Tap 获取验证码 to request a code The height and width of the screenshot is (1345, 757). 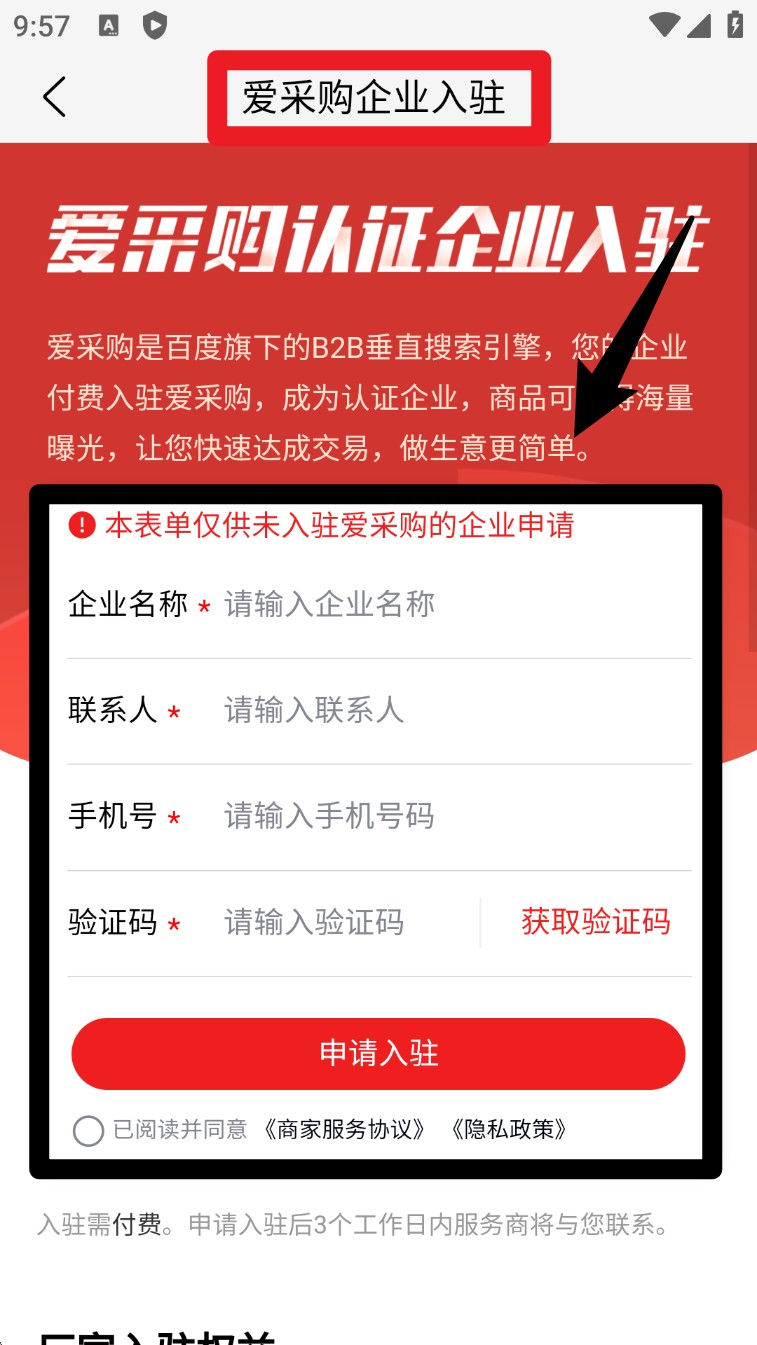pyautogui.click(x=594, y=921)
